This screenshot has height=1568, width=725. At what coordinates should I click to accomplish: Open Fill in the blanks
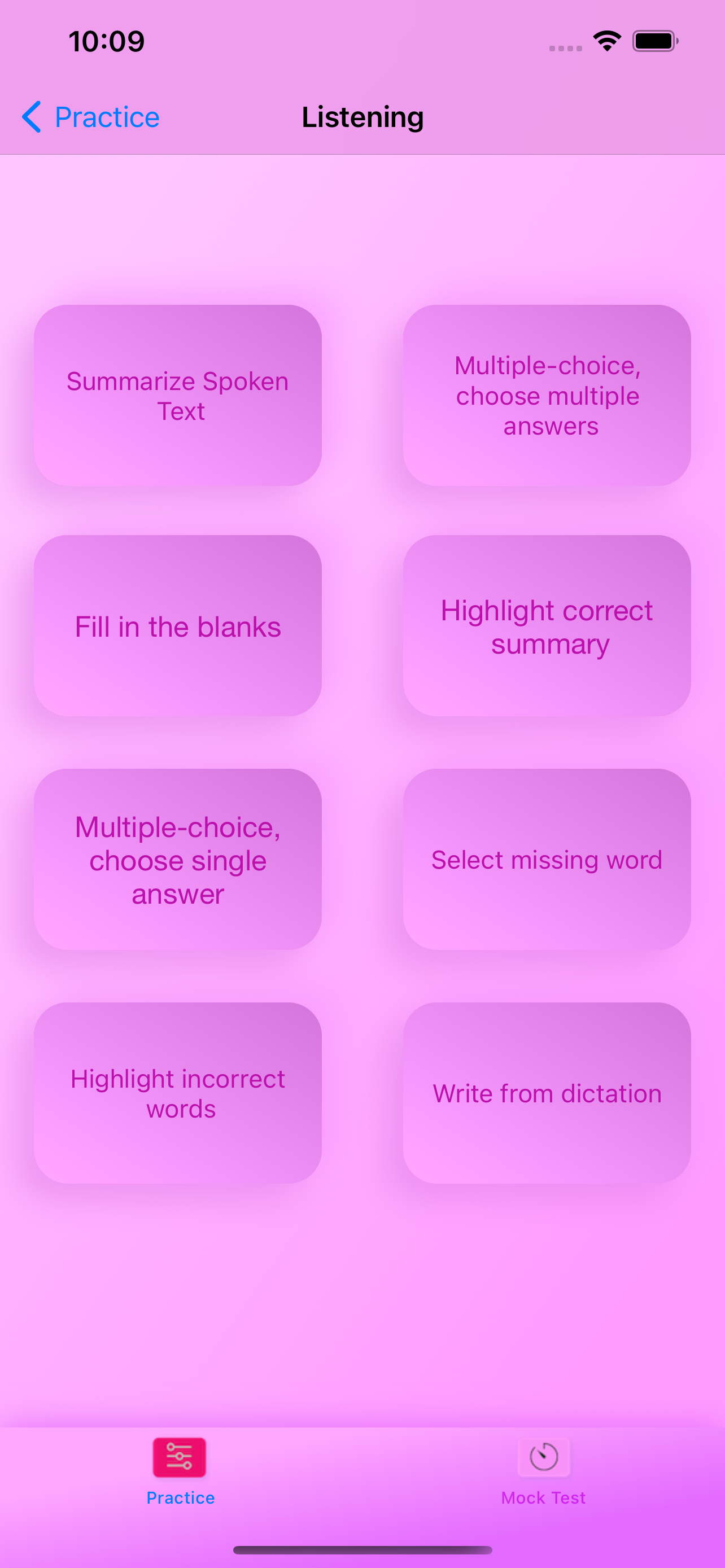coord(178,626)
